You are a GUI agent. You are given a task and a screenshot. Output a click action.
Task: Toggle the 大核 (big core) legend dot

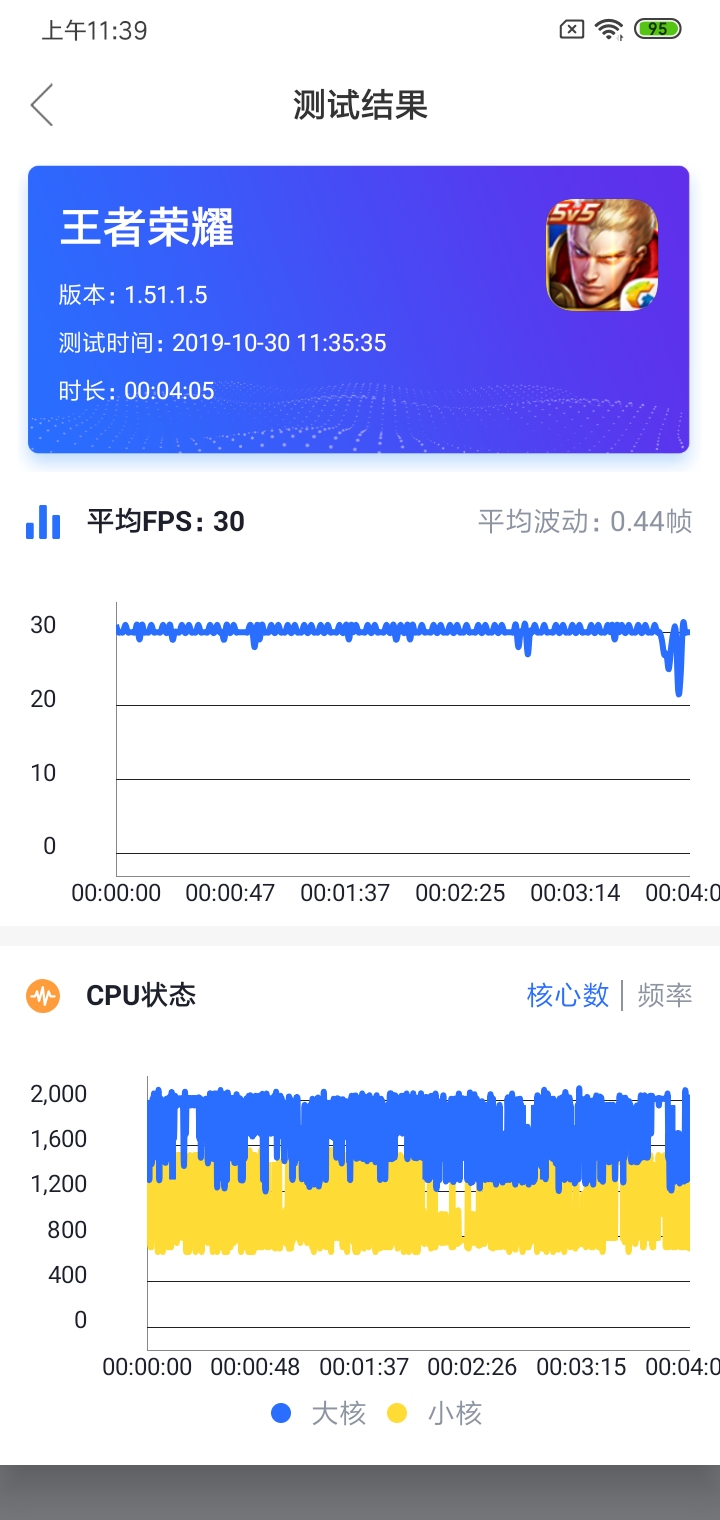pos(281,1413)
